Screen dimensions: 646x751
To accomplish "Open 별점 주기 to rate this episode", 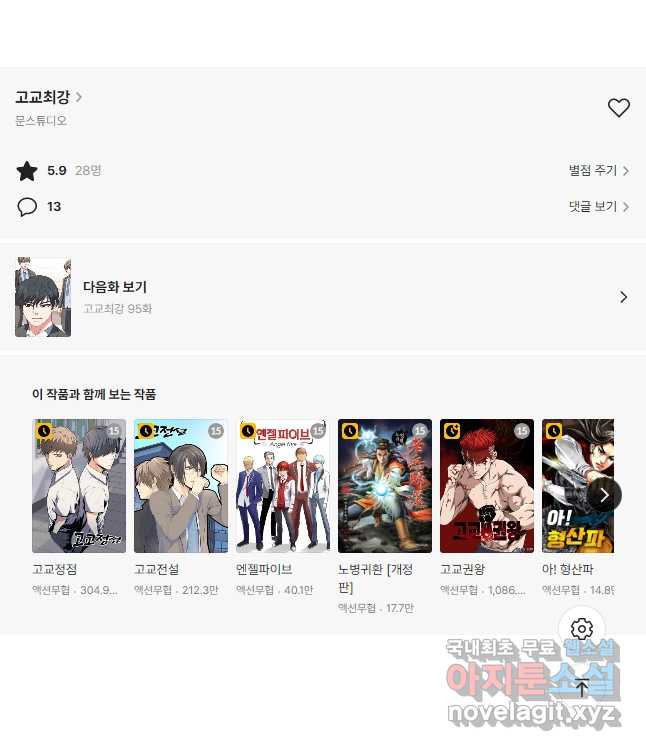I will [x=598, y=171].
